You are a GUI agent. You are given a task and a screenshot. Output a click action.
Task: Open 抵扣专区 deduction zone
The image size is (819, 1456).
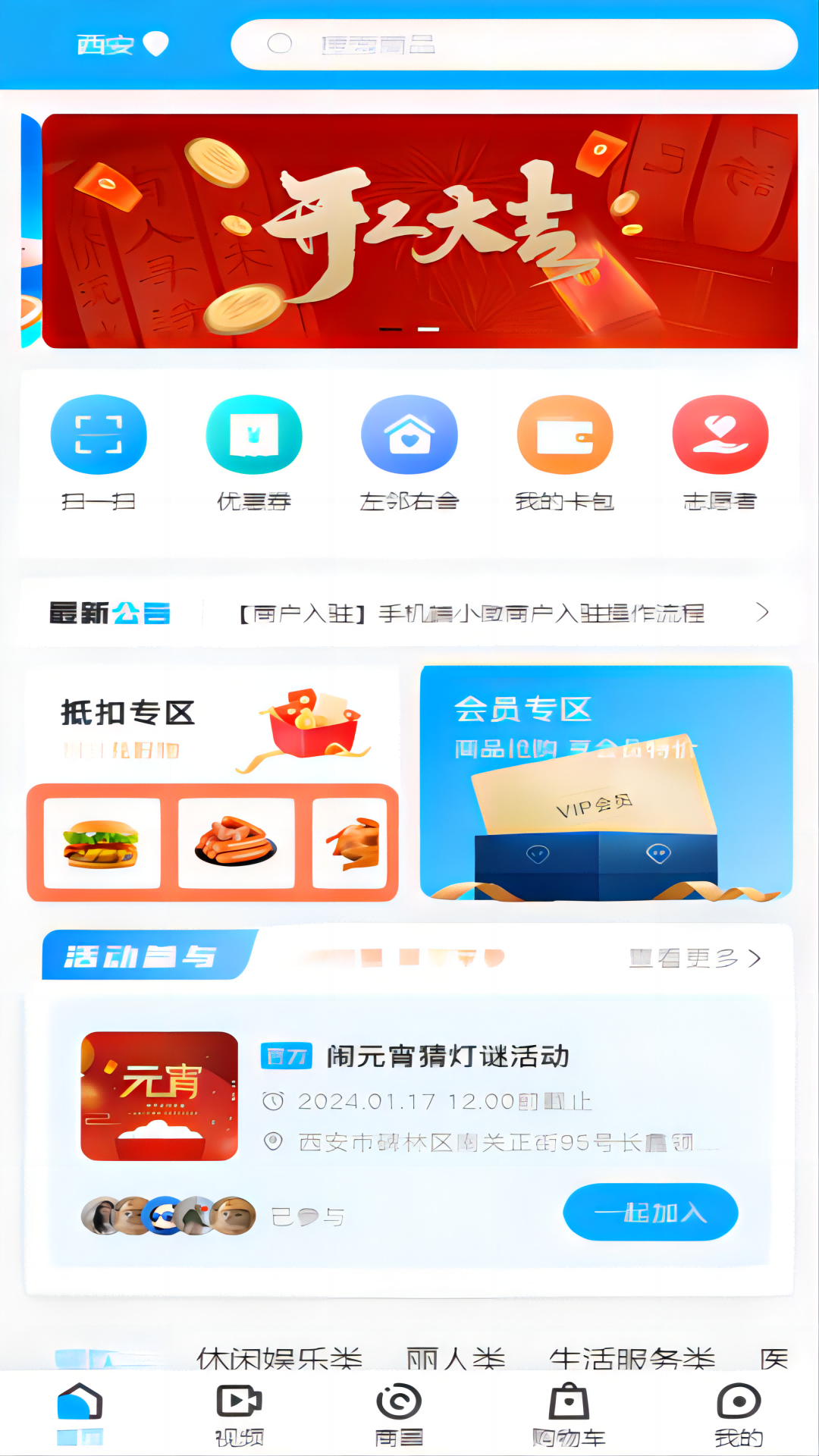[x=129, y=714]
